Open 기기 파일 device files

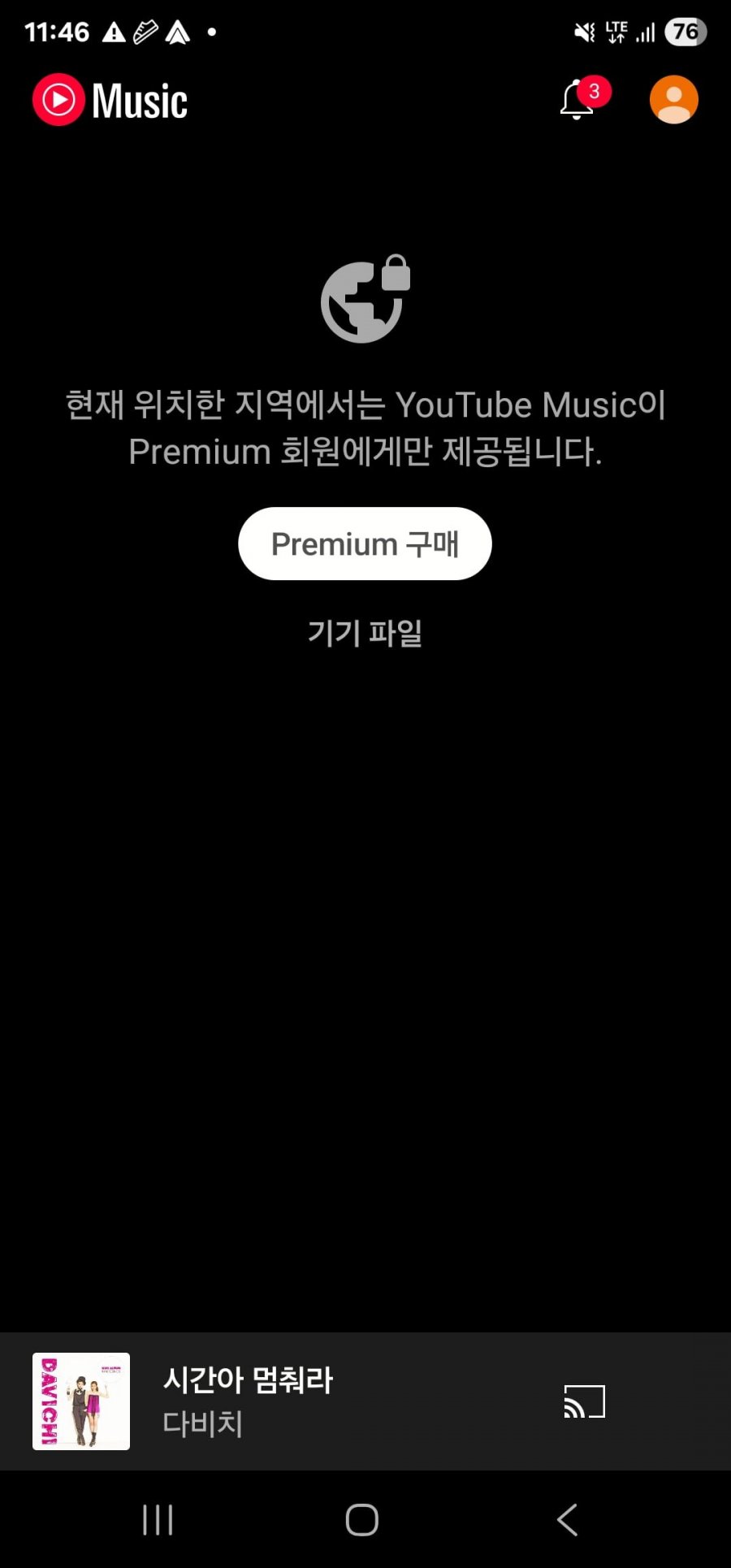click(x=365, y=633)
